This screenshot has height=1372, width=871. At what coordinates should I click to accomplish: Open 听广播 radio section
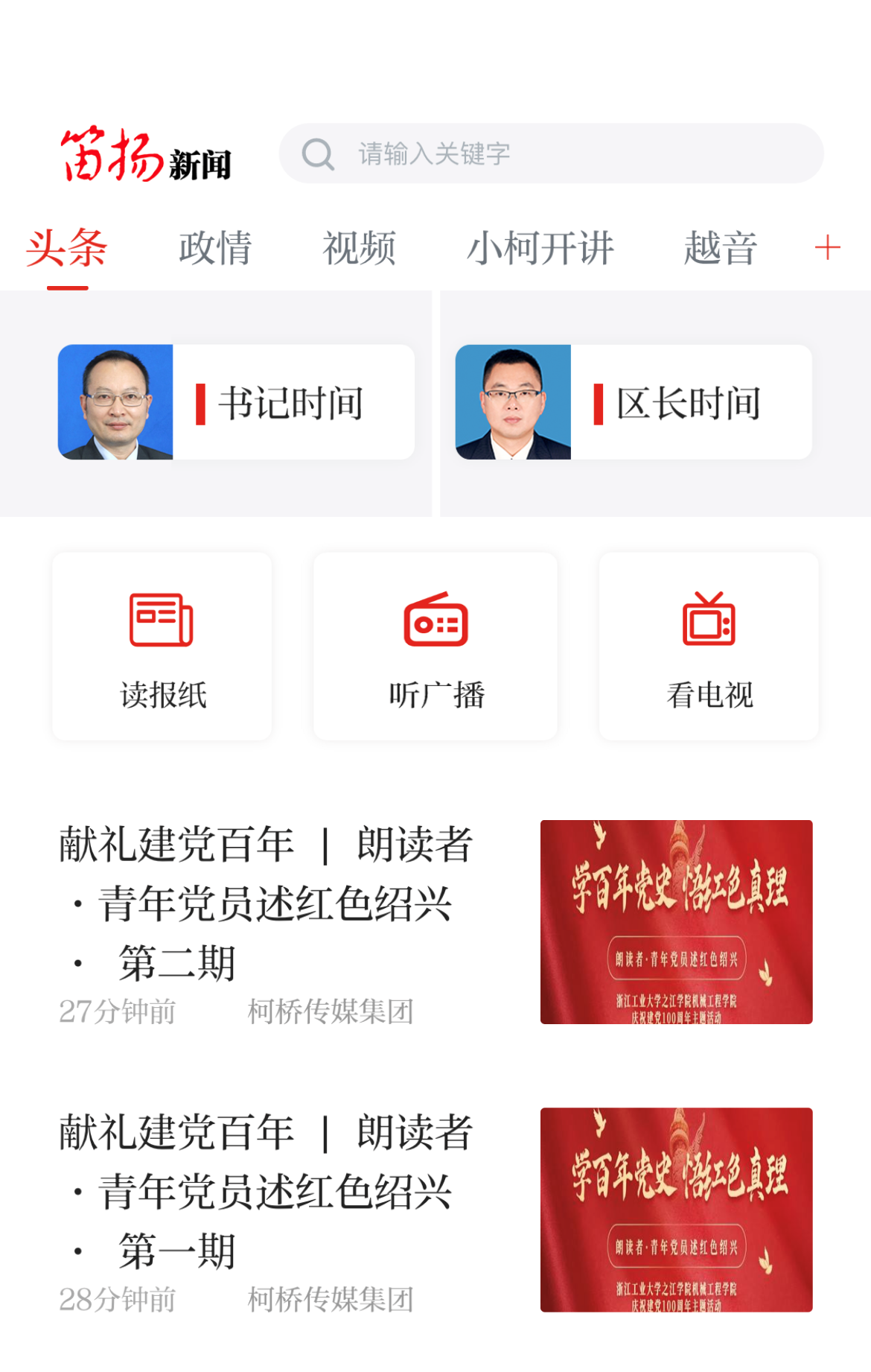pos(435,646)
